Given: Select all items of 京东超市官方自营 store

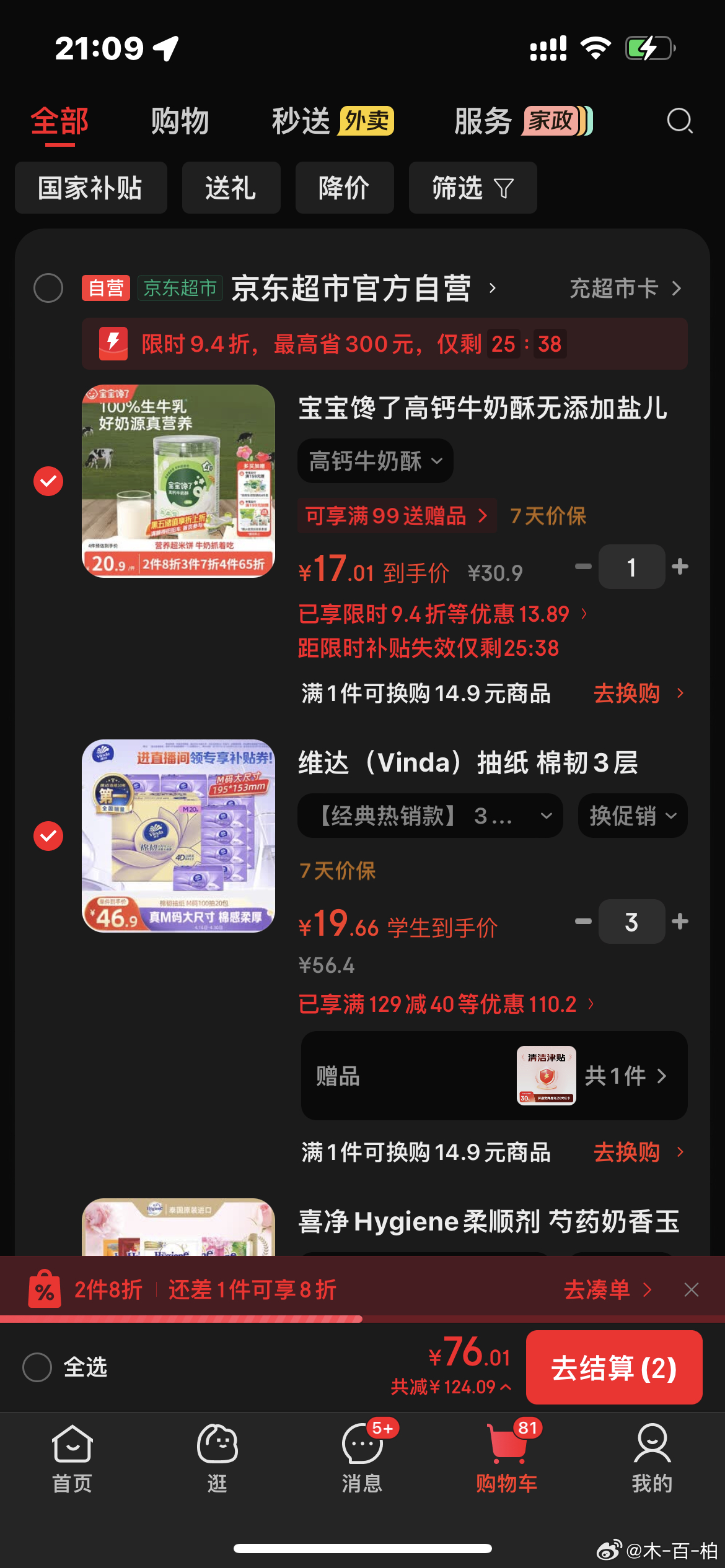Looking at the screenshot, I should pyautogui.click(x=48, y=288).
